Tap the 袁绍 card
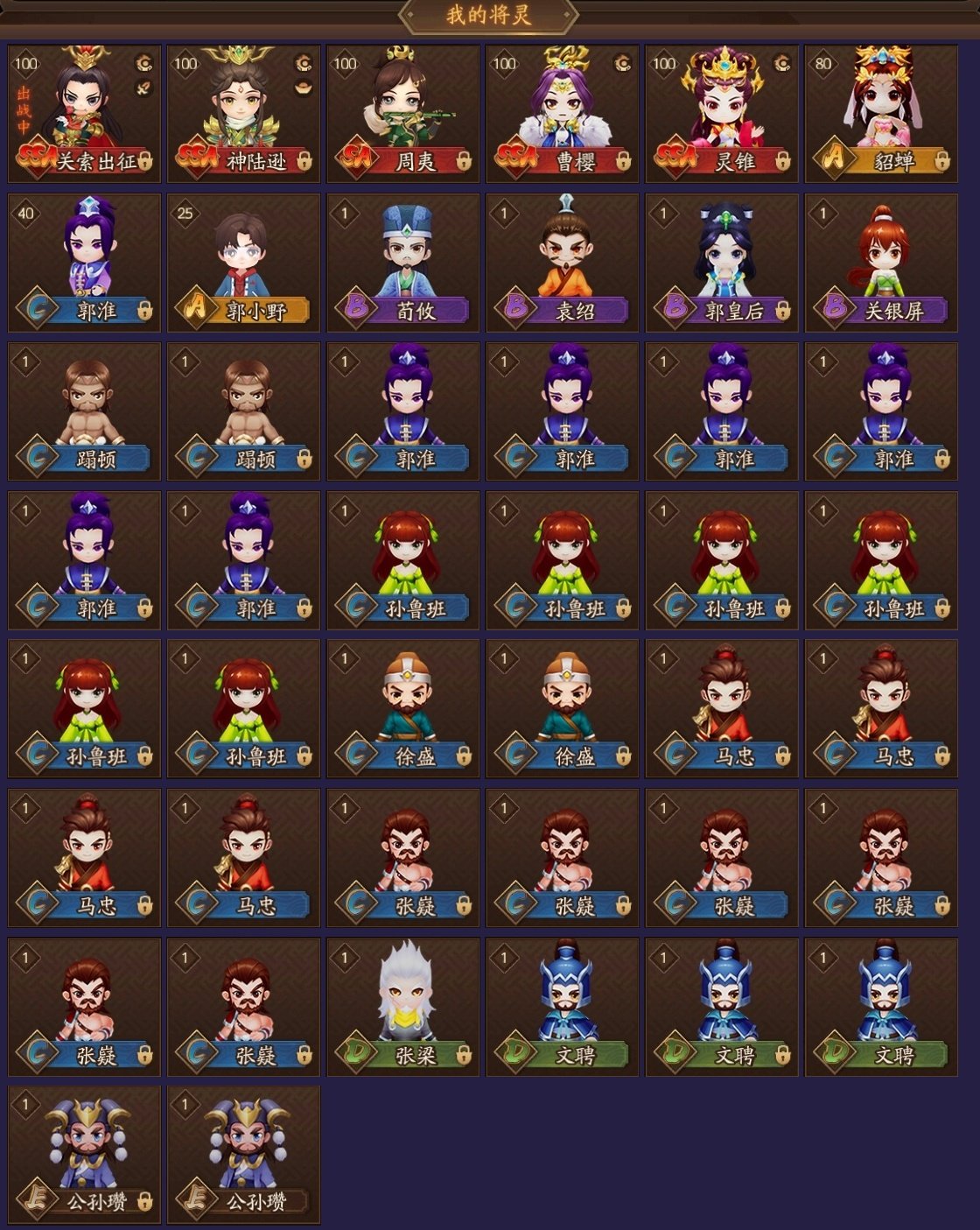Screen dimensions: 980x1230 point(563,263)
